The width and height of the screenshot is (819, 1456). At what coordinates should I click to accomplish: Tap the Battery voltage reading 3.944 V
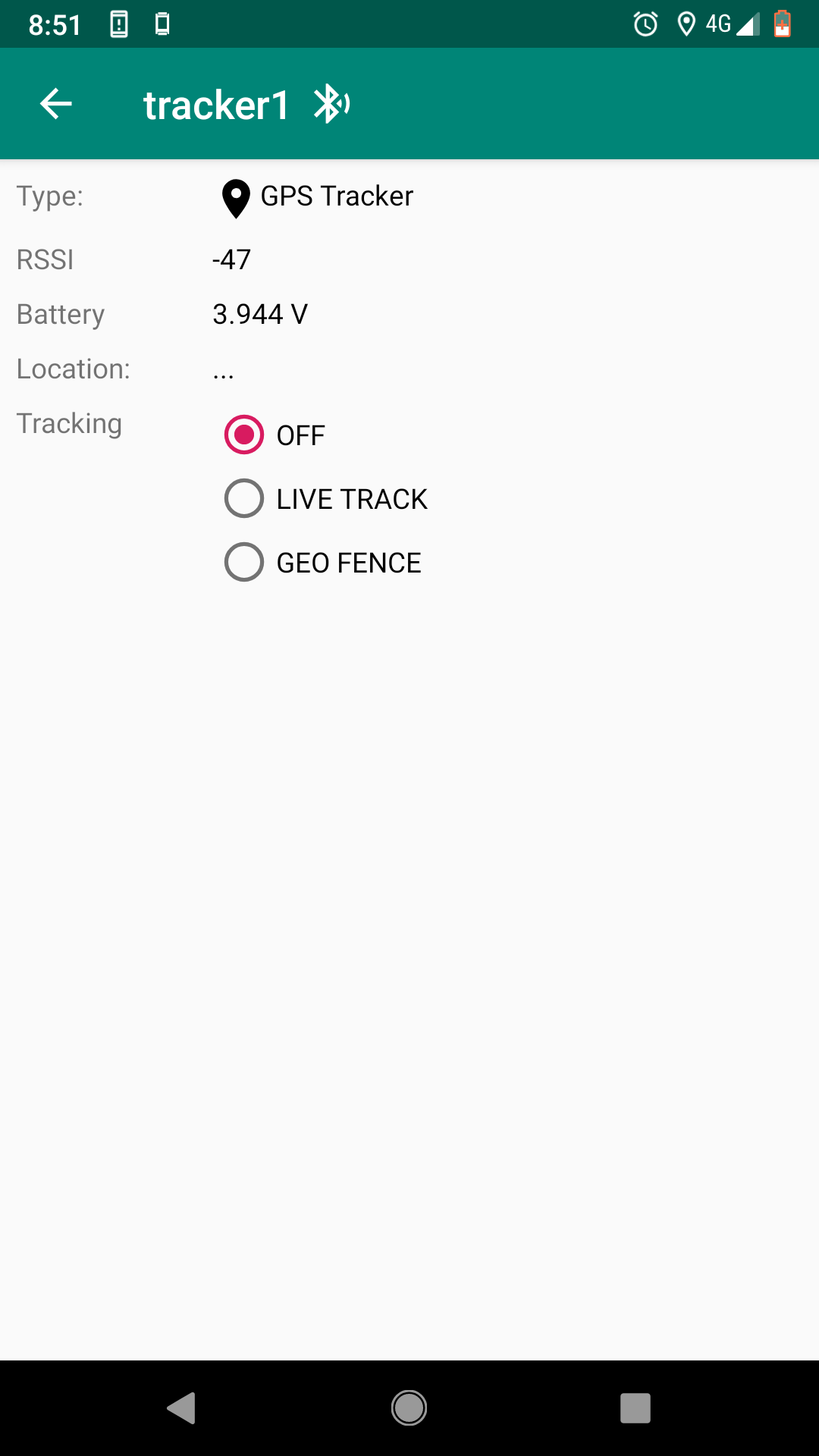tap(261, 314)
